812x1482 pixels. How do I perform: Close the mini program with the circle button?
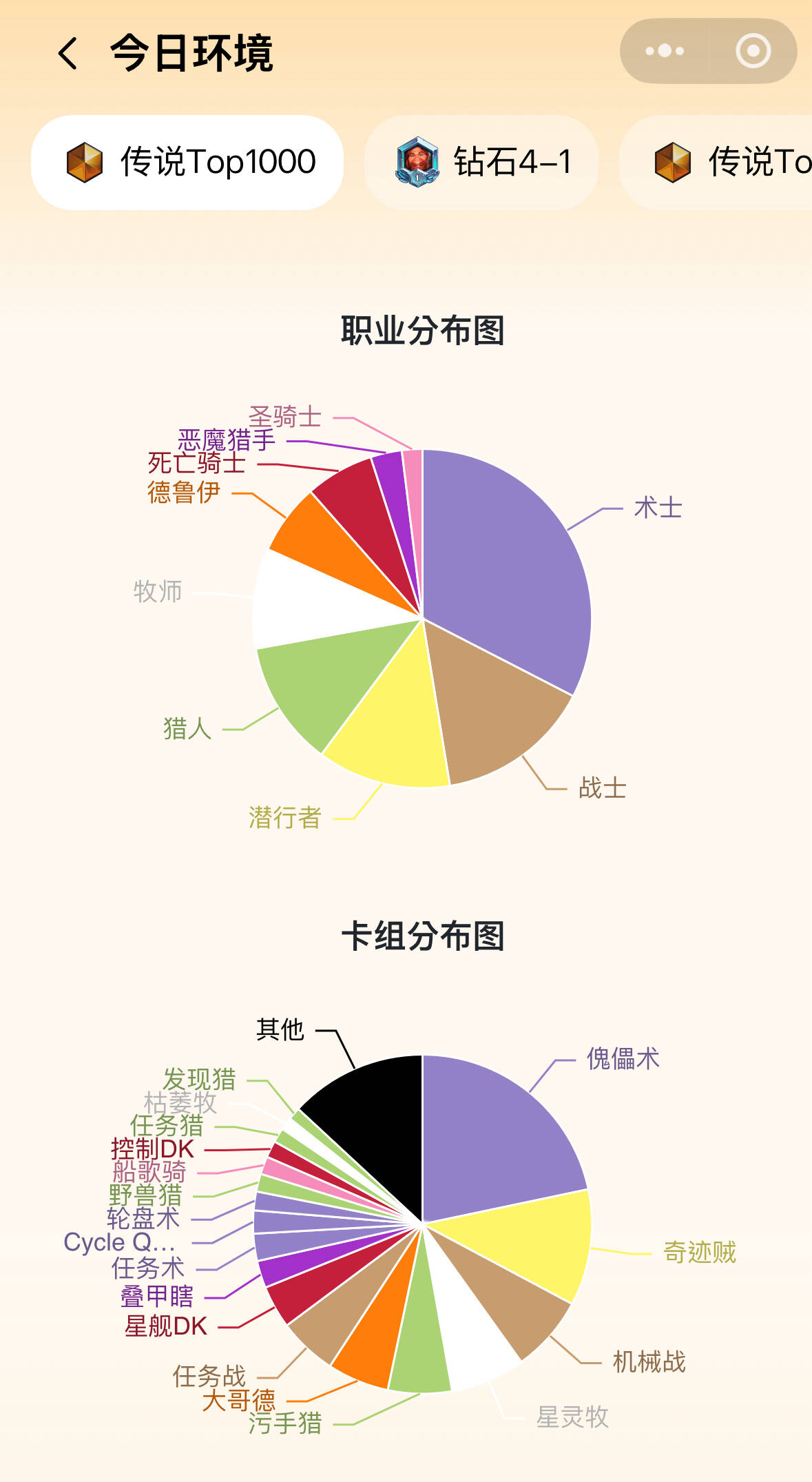[x=753, y=51]
